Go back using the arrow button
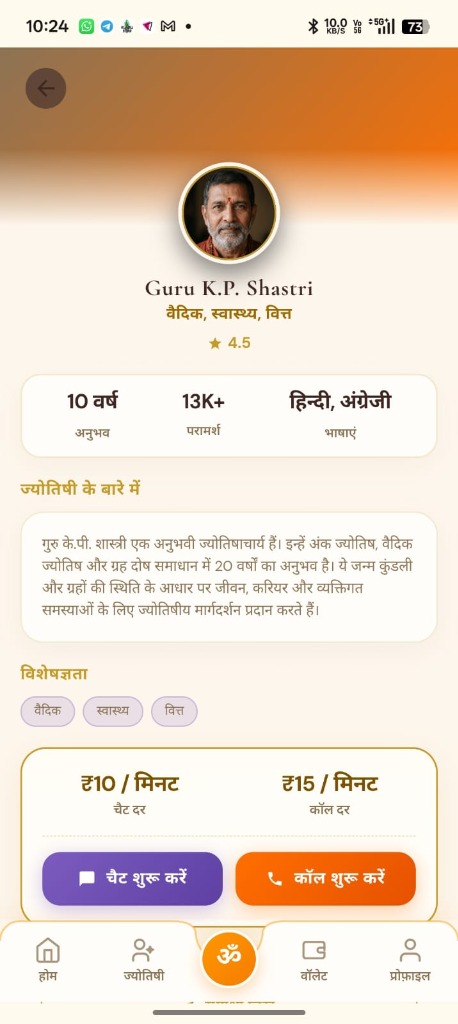 point(46,88)
